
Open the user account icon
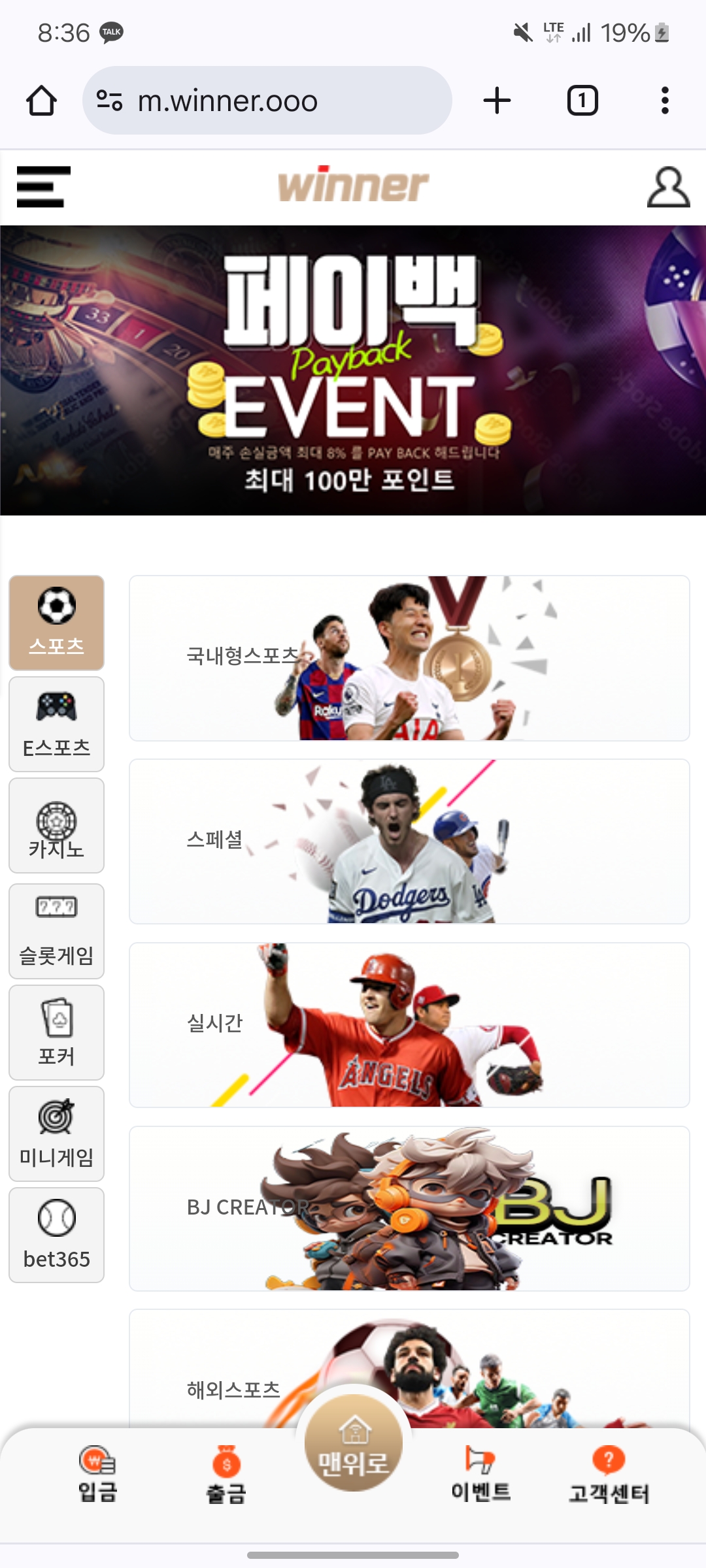coord(668,188)
